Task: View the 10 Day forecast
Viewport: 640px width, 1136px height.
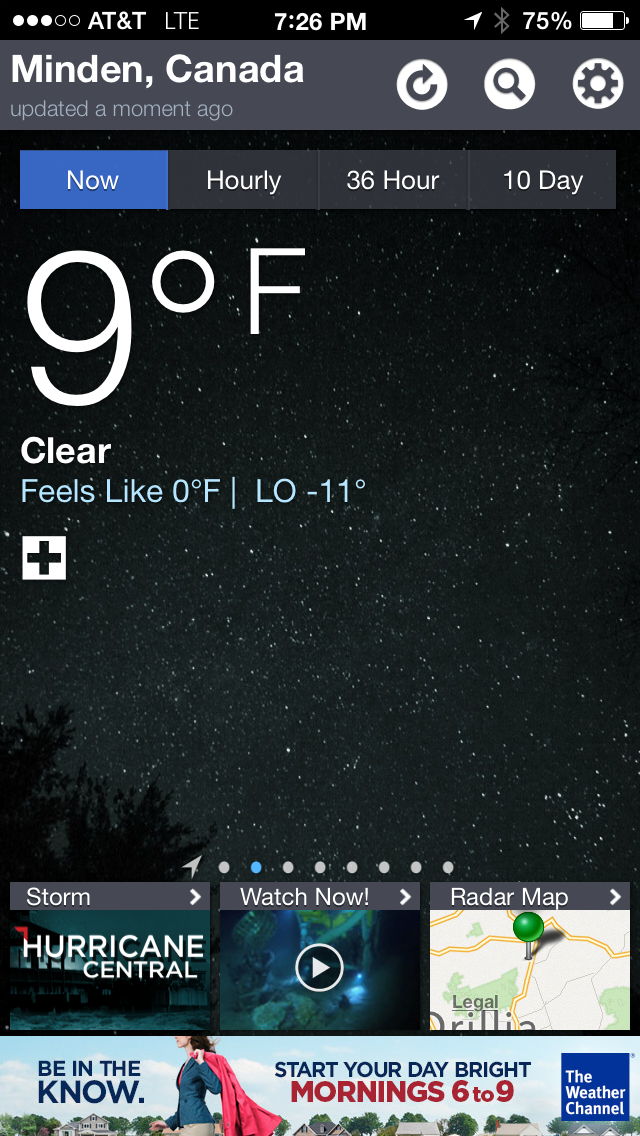Action: pyautogui.click(x=542, y=180)
